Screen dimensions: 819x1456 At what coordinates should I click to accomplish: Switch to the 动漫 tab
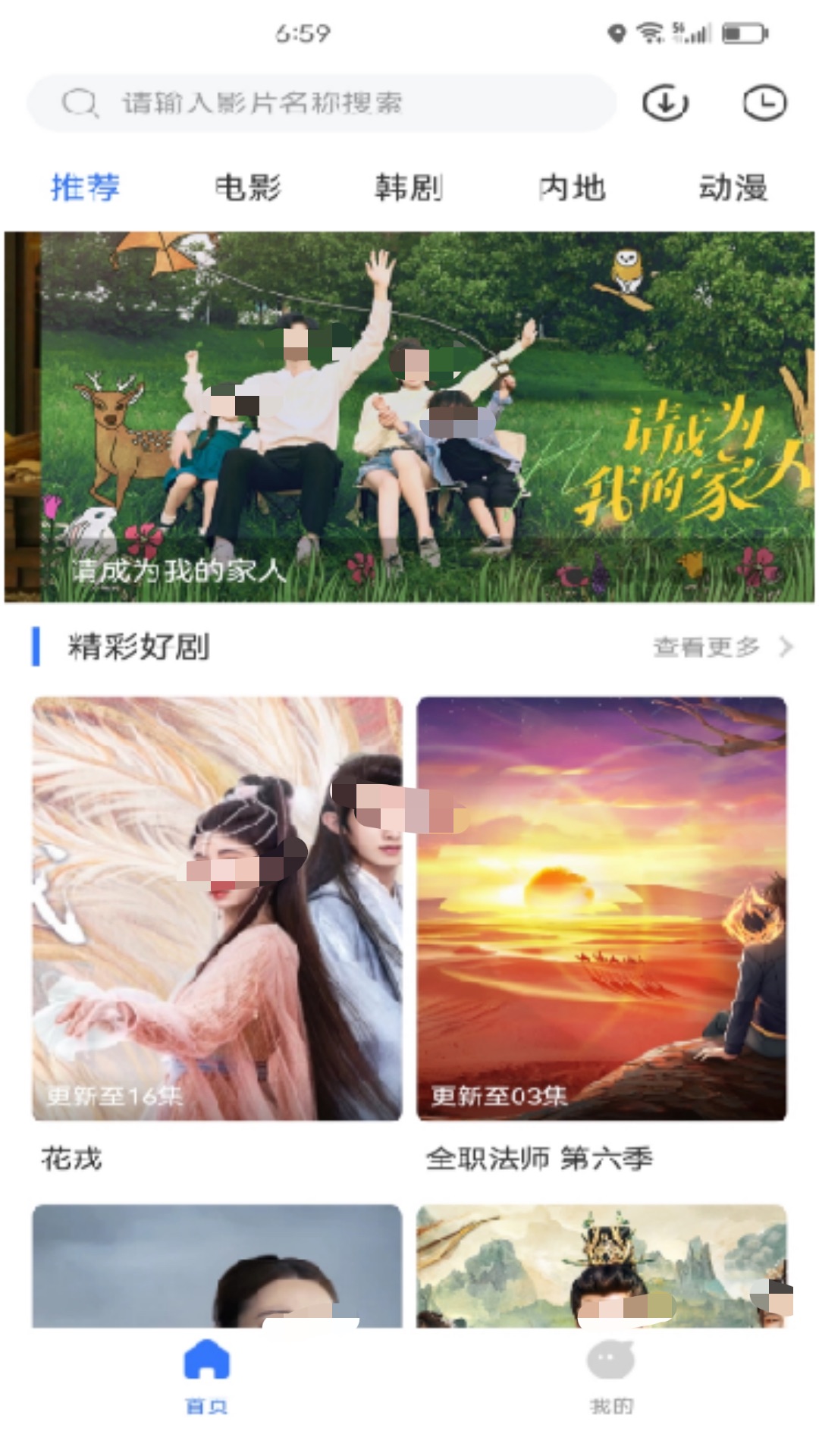pos(733,187)
